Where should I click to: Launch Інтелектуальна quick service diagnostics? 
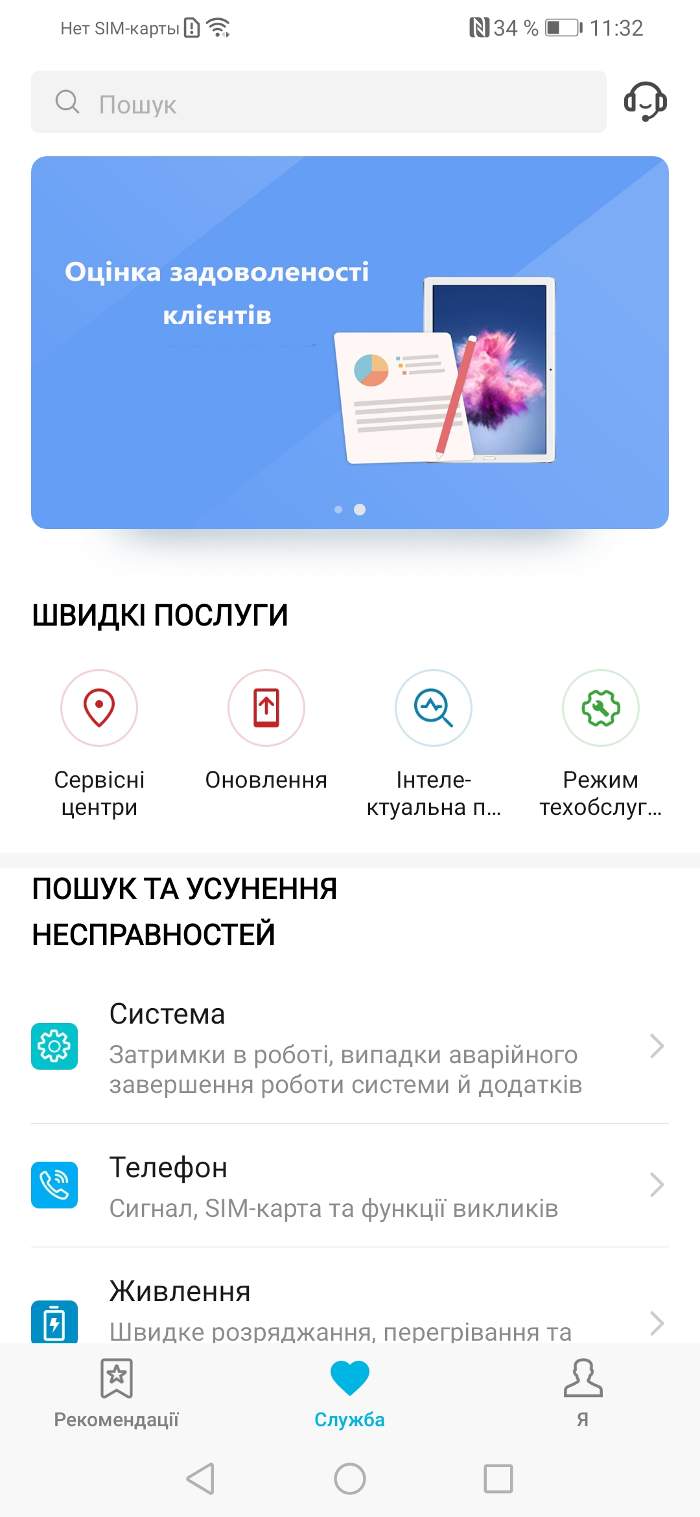pos(433,745)
